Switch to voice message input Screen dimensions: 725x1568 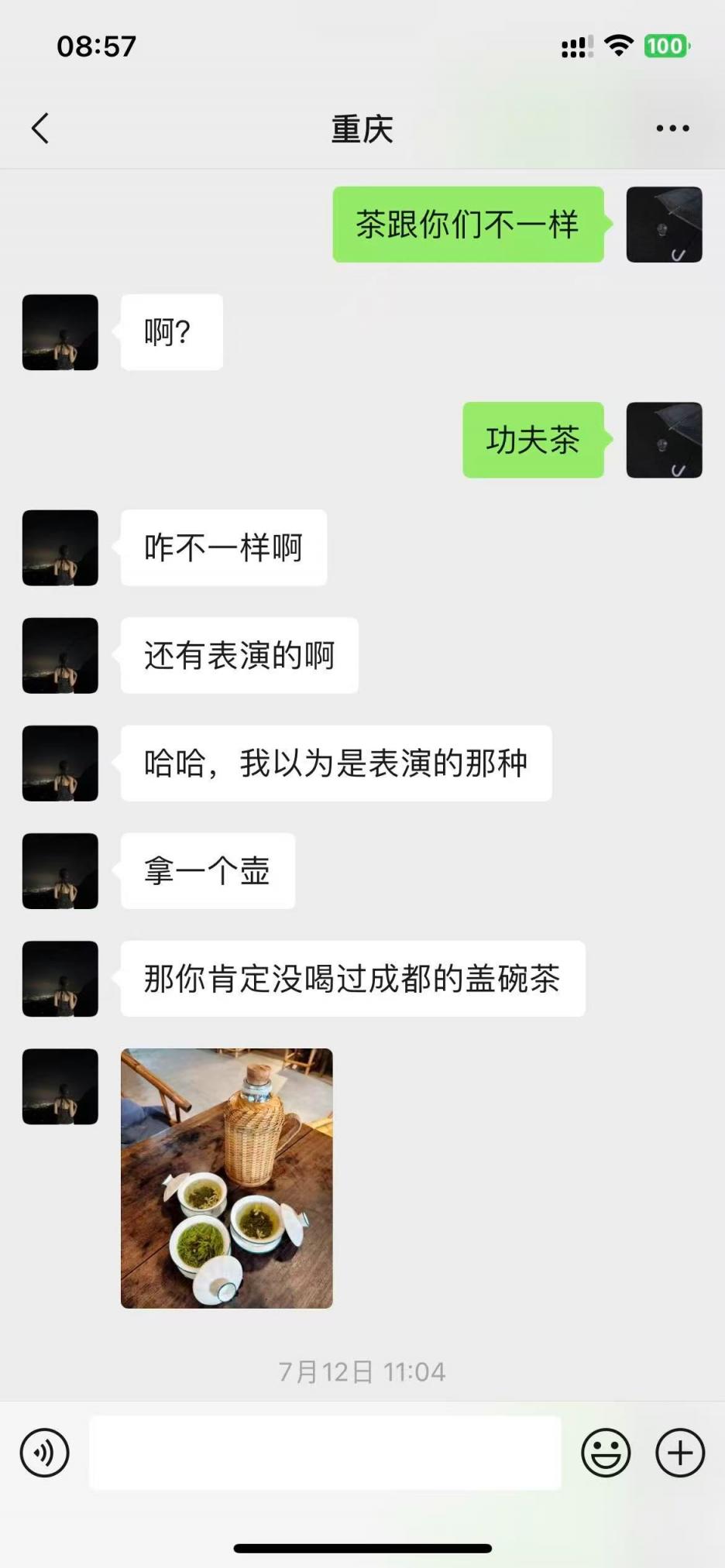pos(45,1453)
